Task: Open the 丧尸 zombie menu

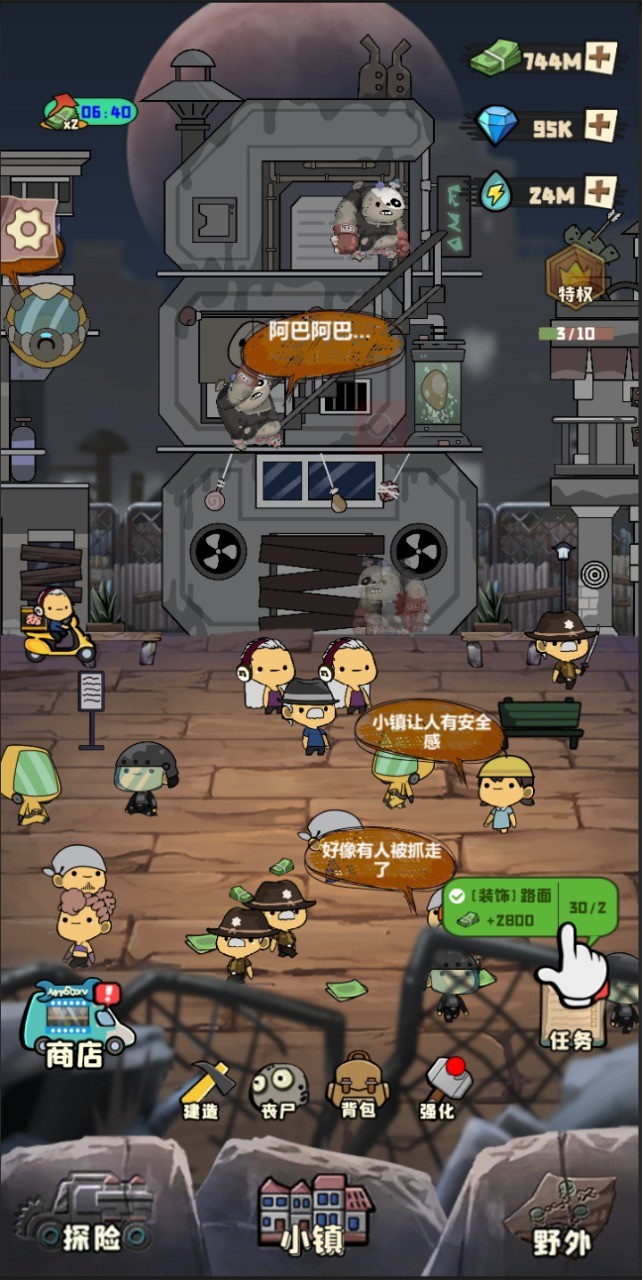Action: coord(278,1089)
